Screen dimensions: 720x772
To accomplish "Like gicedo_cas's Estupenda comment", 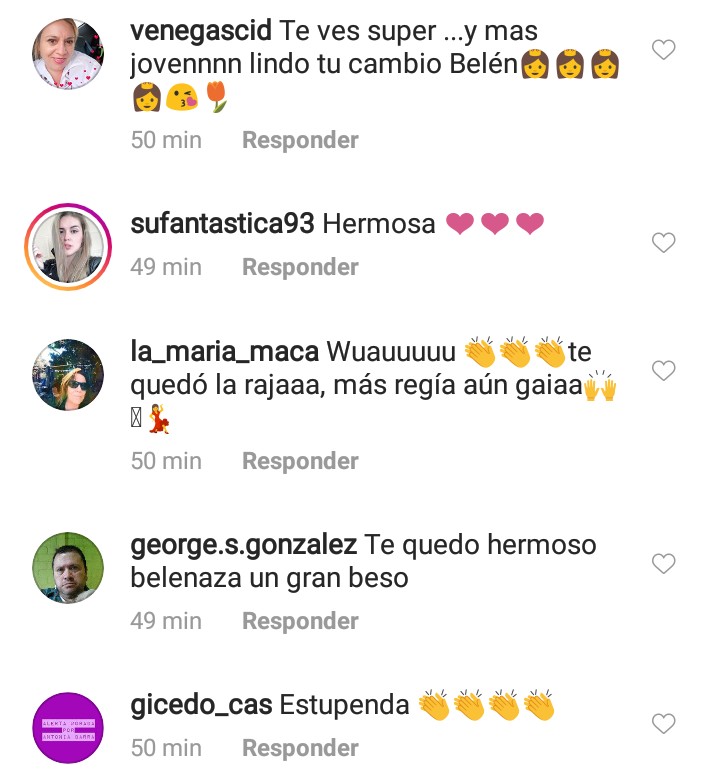I will pyautogui.click(x=663, y=722).
